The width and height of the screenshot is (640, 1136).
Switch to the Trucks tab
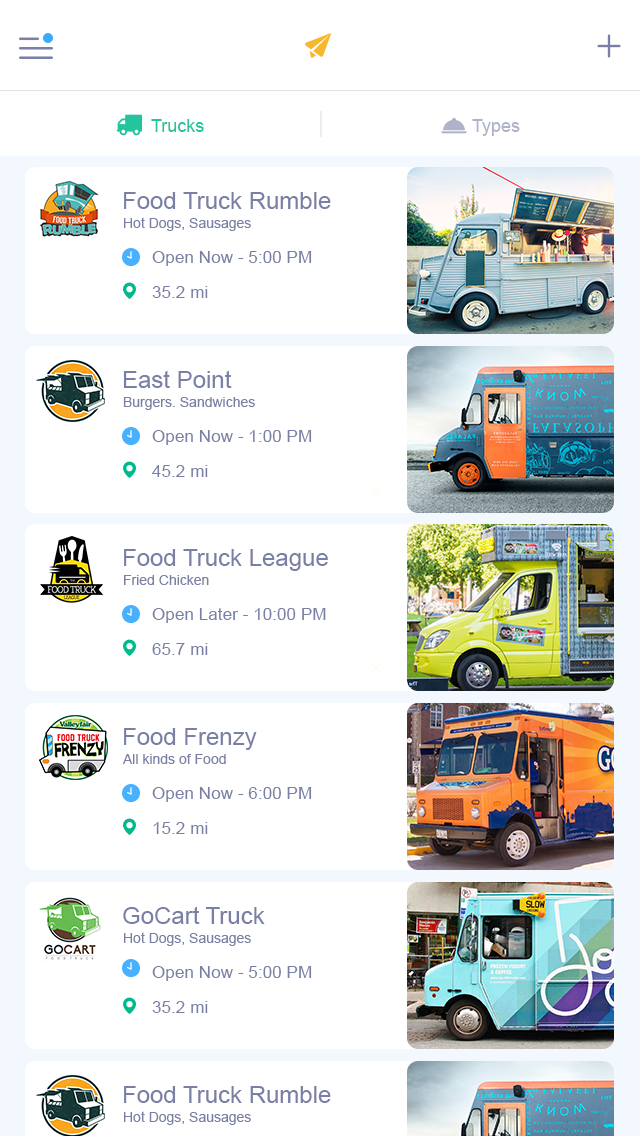(161, 126)
